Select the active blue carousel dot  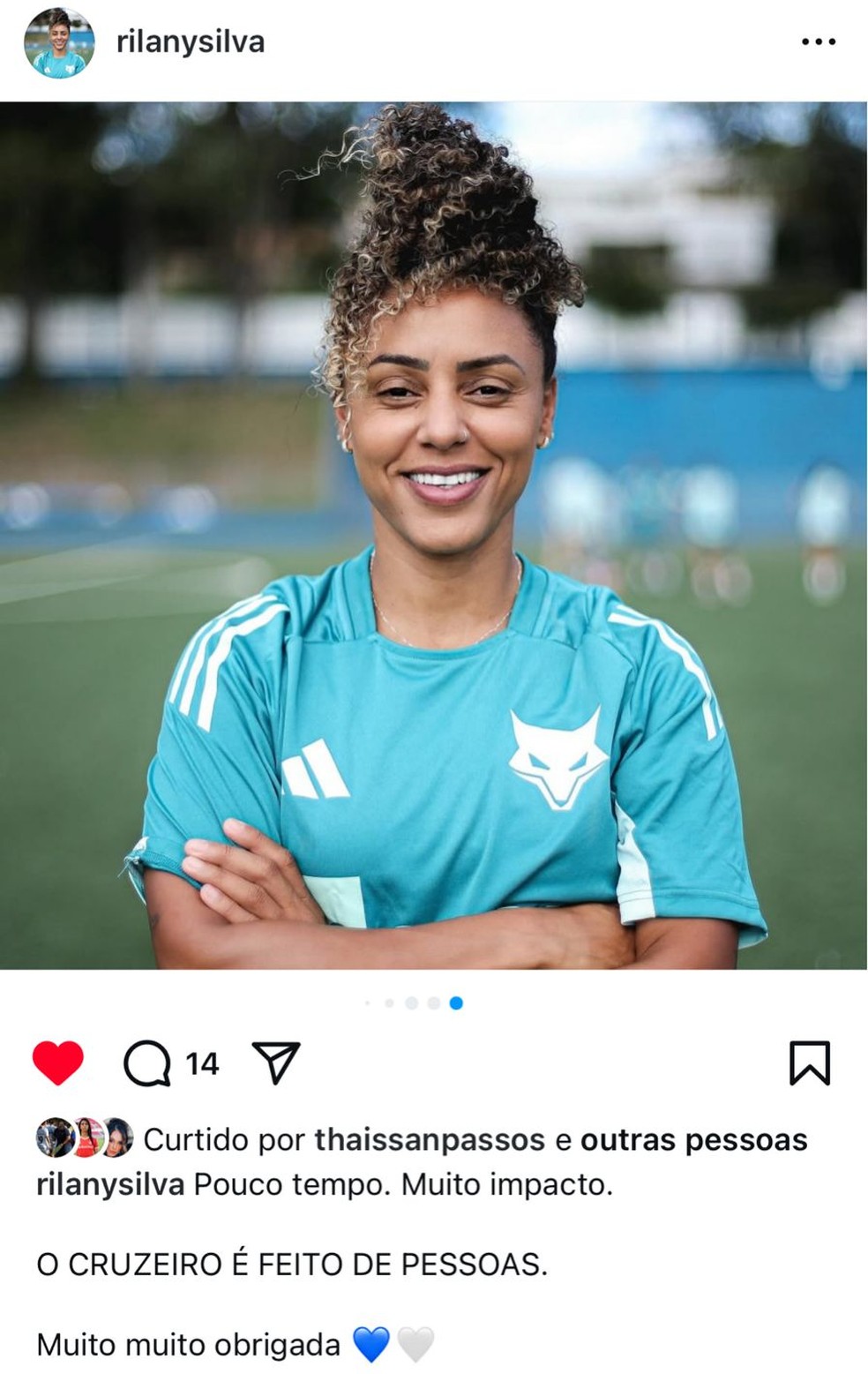click(x=456, y=1002)
